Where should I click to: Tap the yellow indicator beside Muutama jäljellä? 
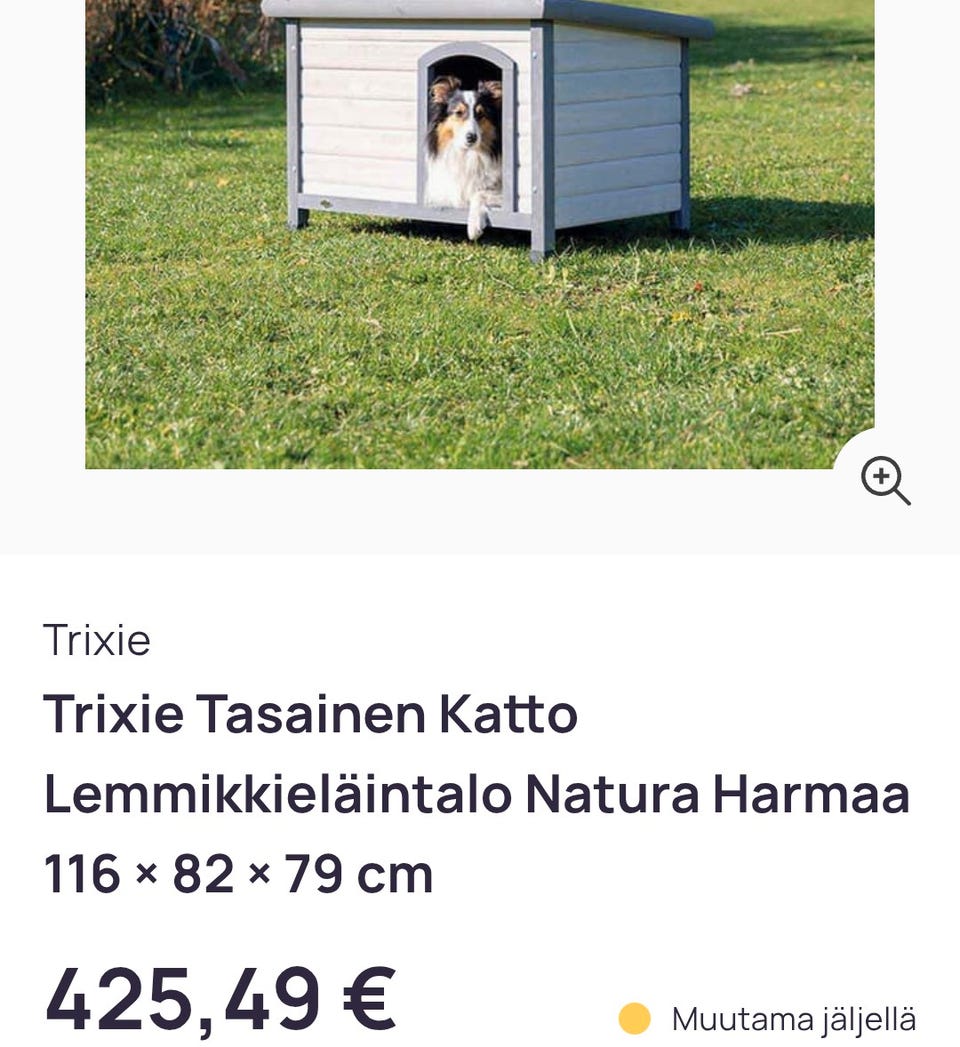click(x=636, y=1017)
